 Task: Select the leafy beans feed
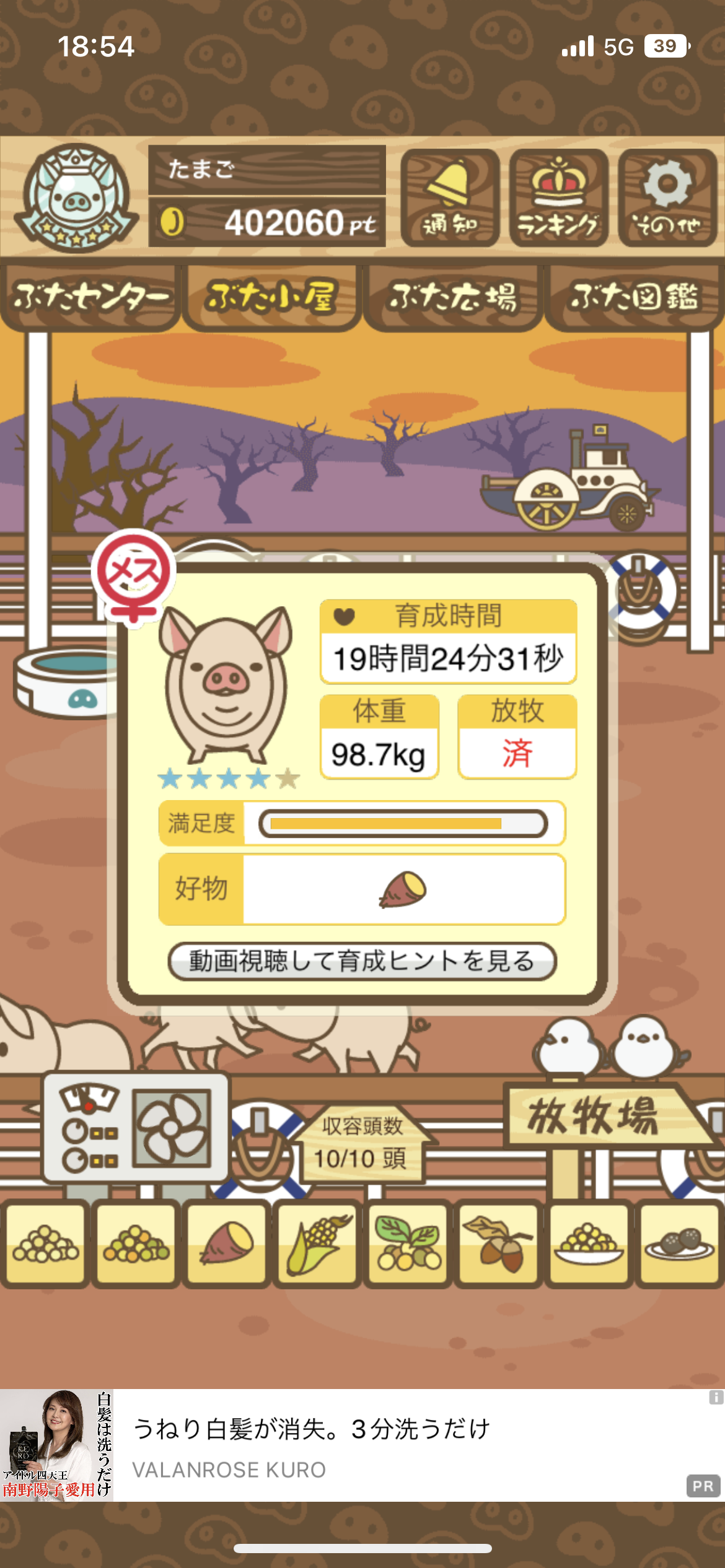(x=408, y=1244)
